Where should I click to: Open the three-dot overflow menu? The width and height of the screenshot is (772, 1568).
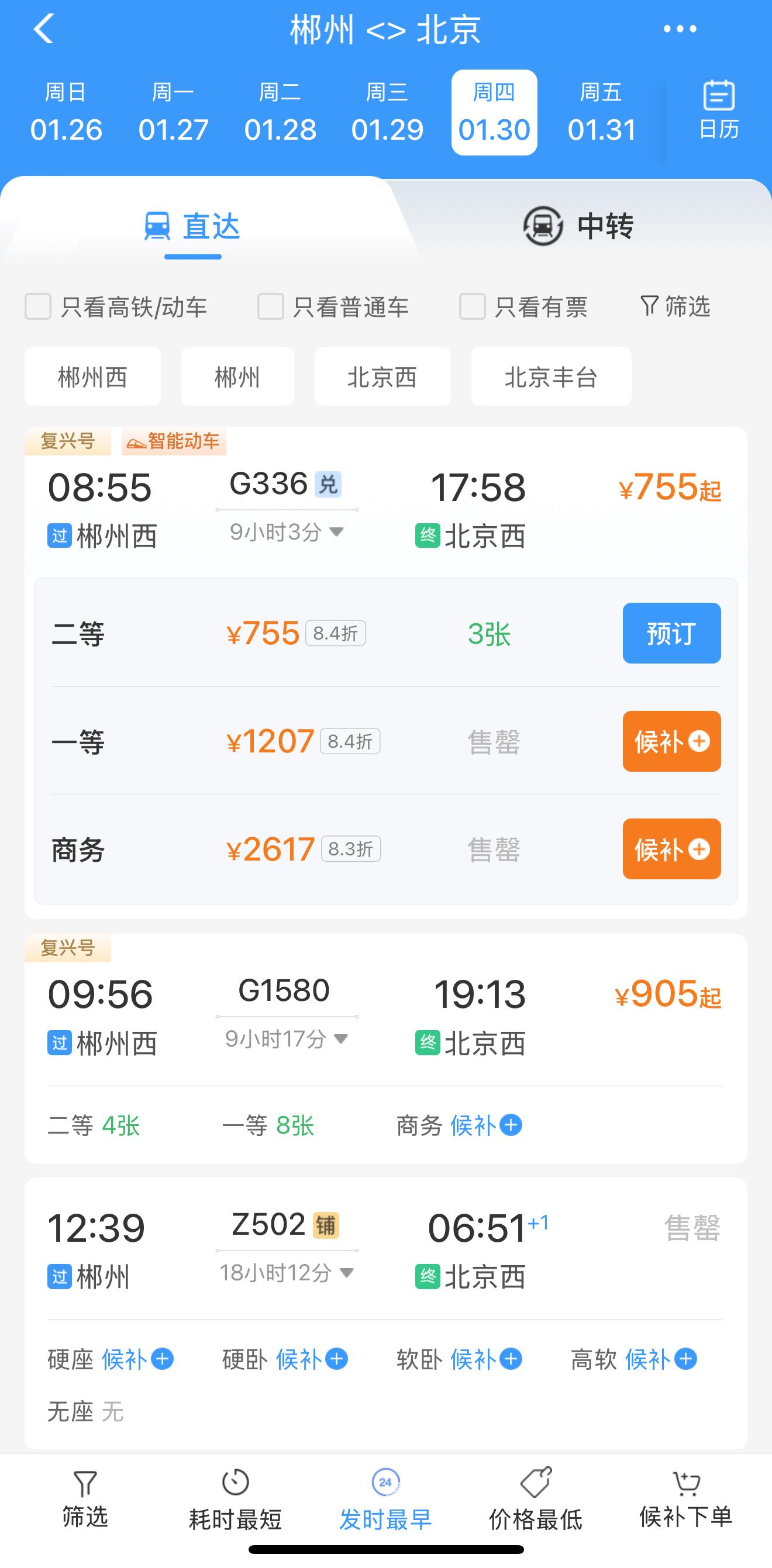680,29
